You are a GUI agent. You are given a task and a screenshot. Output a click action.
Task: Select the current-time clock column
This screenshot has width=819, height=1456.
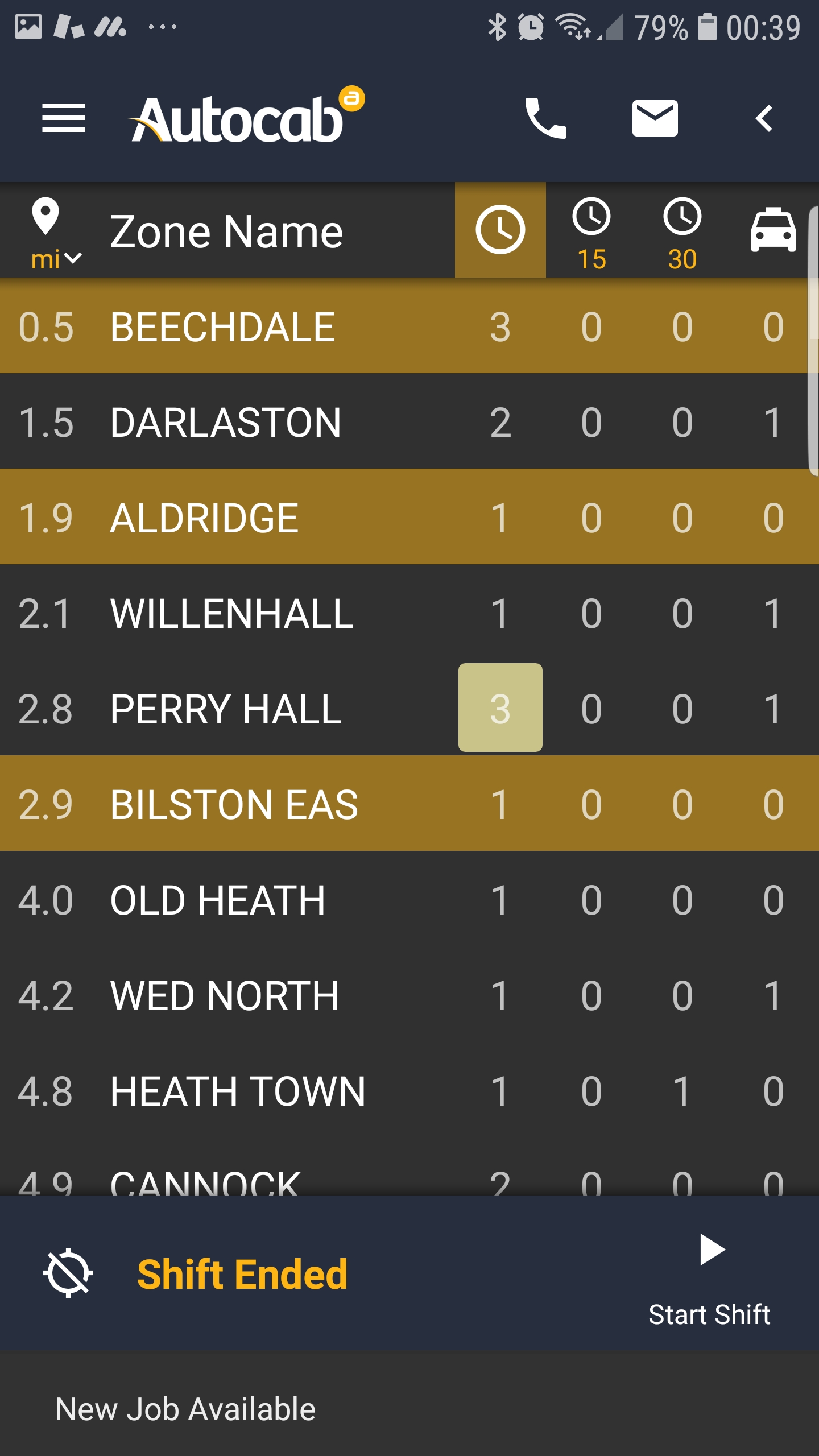pyautogui.click(x=500, y=230)
